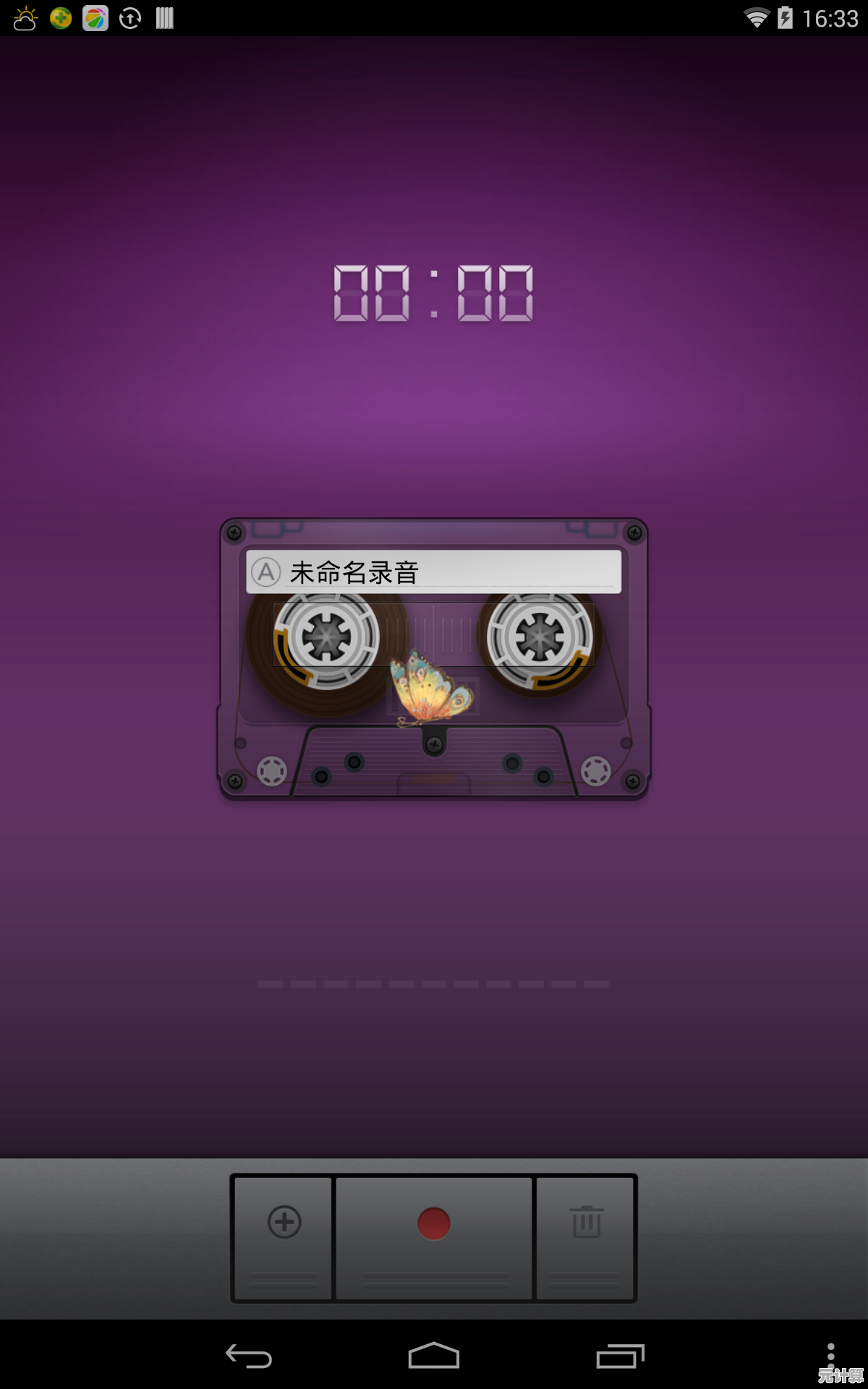Return to the home screen
The width and height of the screenshot is (868, 1389).
434,1356
